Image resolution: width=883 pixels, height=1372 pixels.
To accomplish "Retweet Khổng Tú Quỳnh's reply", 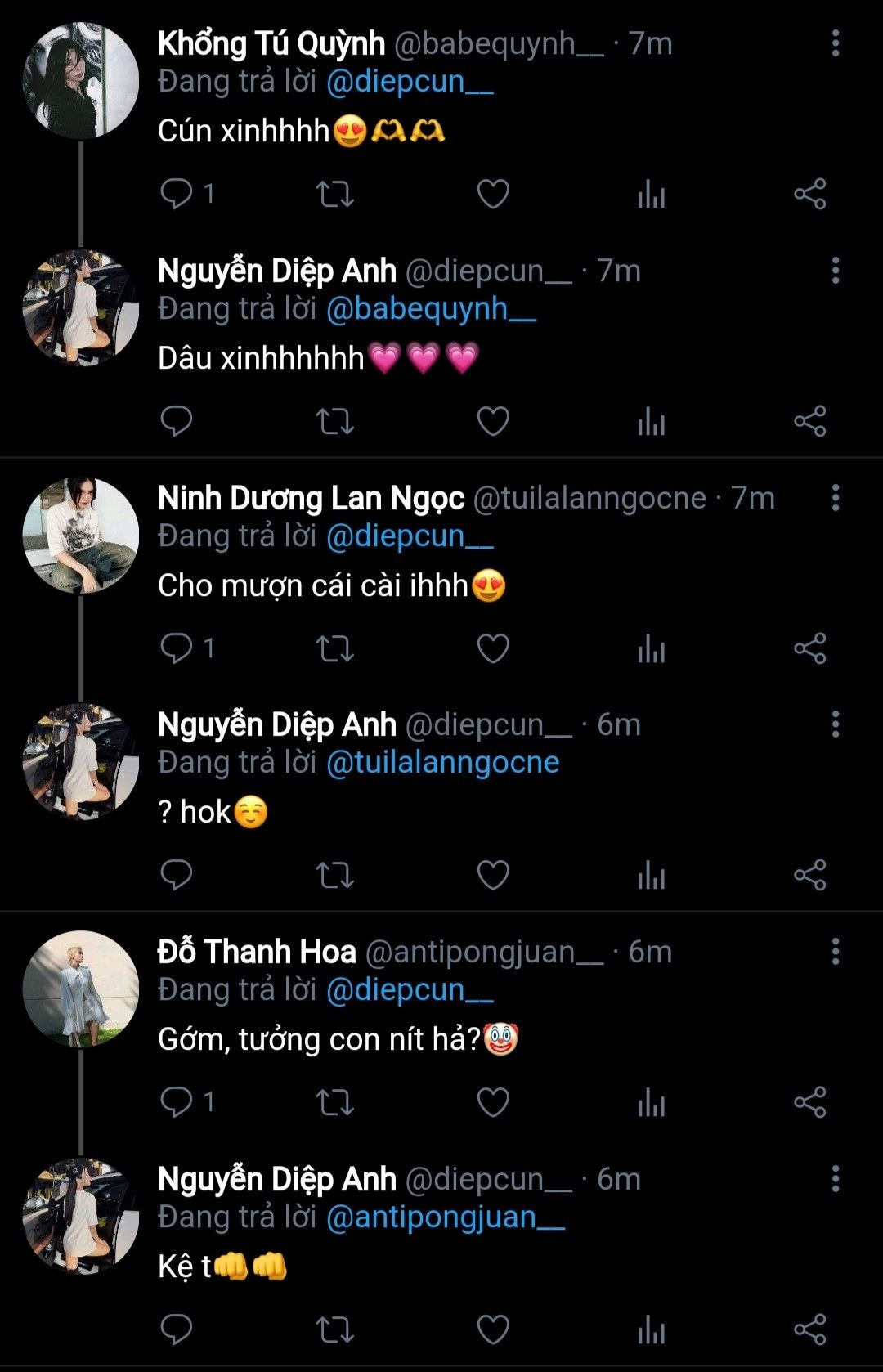I will (334, 195).
